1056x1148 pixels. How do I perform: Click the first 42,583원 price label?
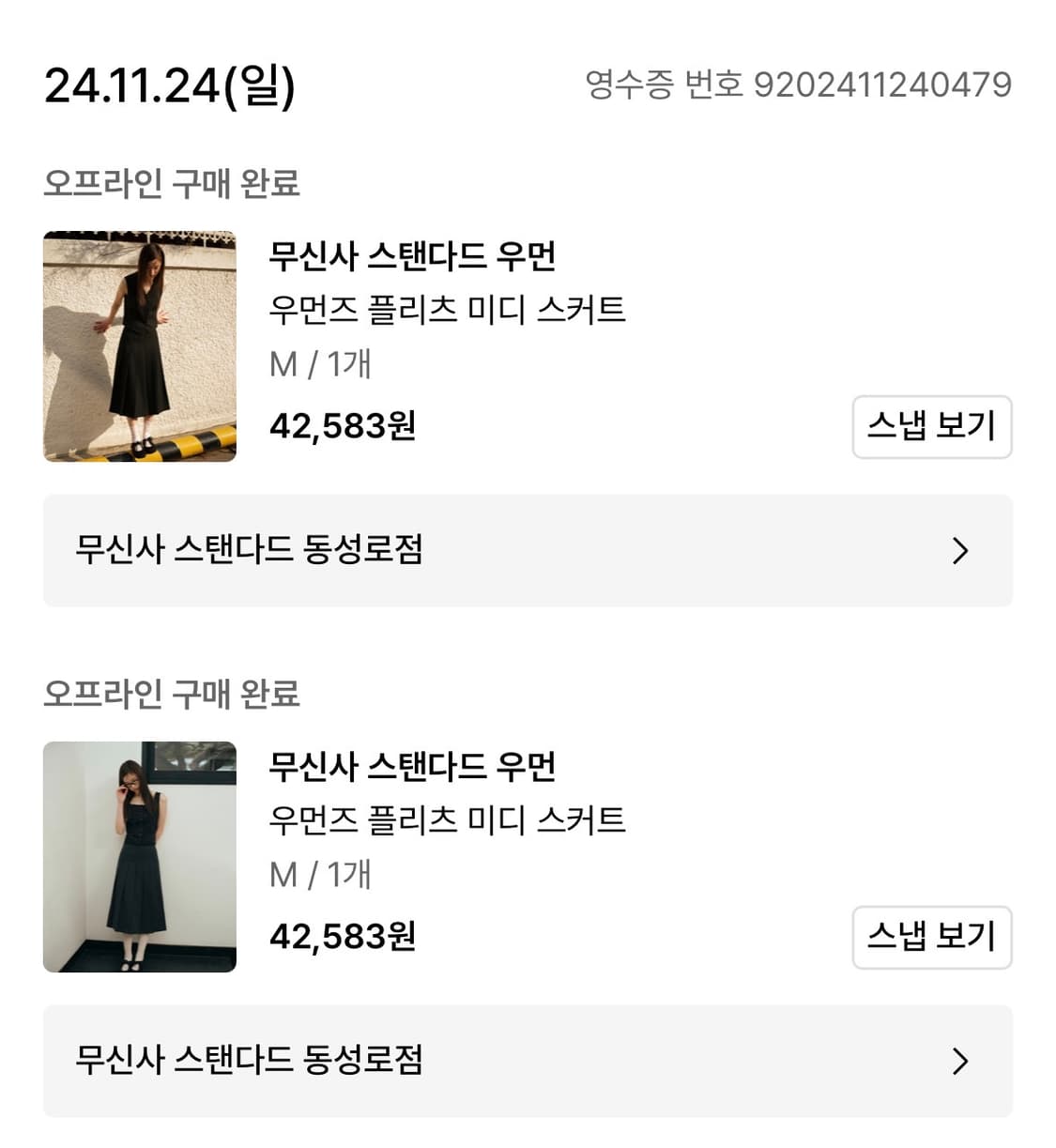pyautogui.click(x=343, y=427)
